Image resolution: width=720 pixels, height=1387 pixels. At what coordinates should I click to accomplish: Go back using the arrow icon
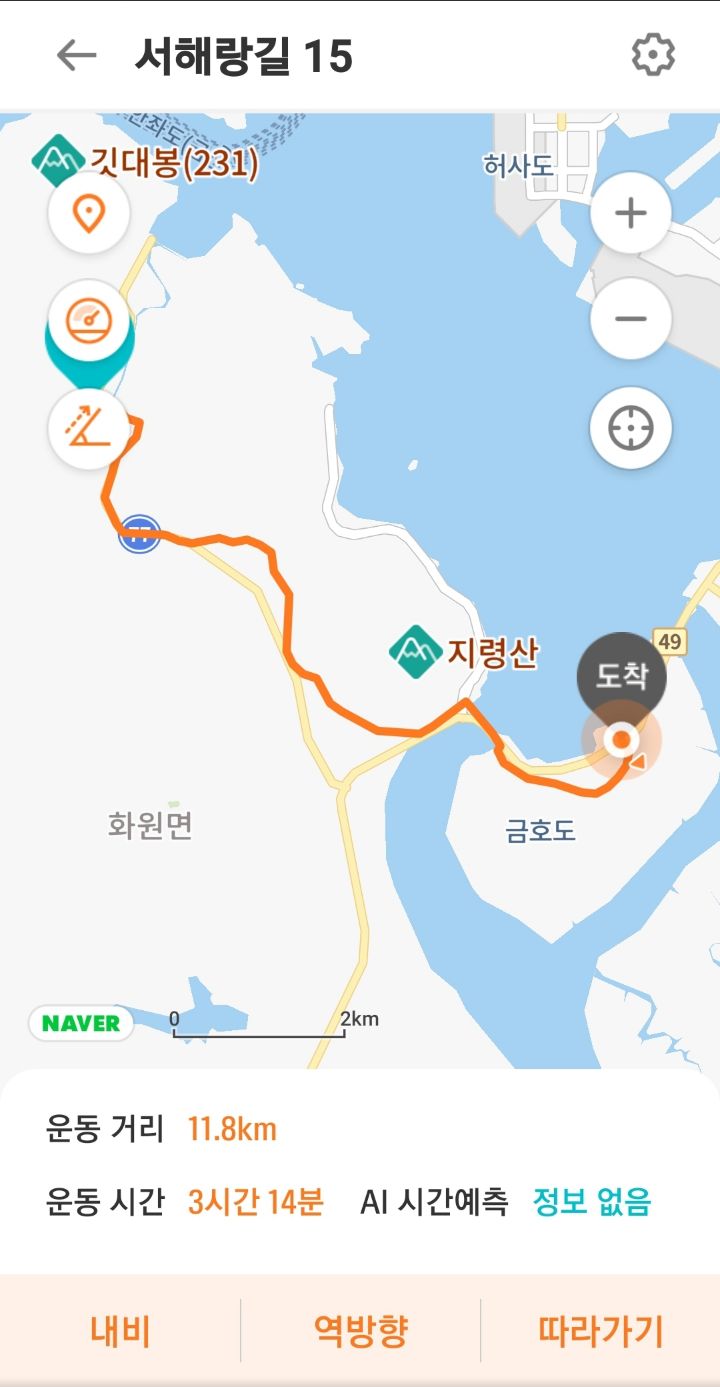pyautogui.click(x=76, y=56)
